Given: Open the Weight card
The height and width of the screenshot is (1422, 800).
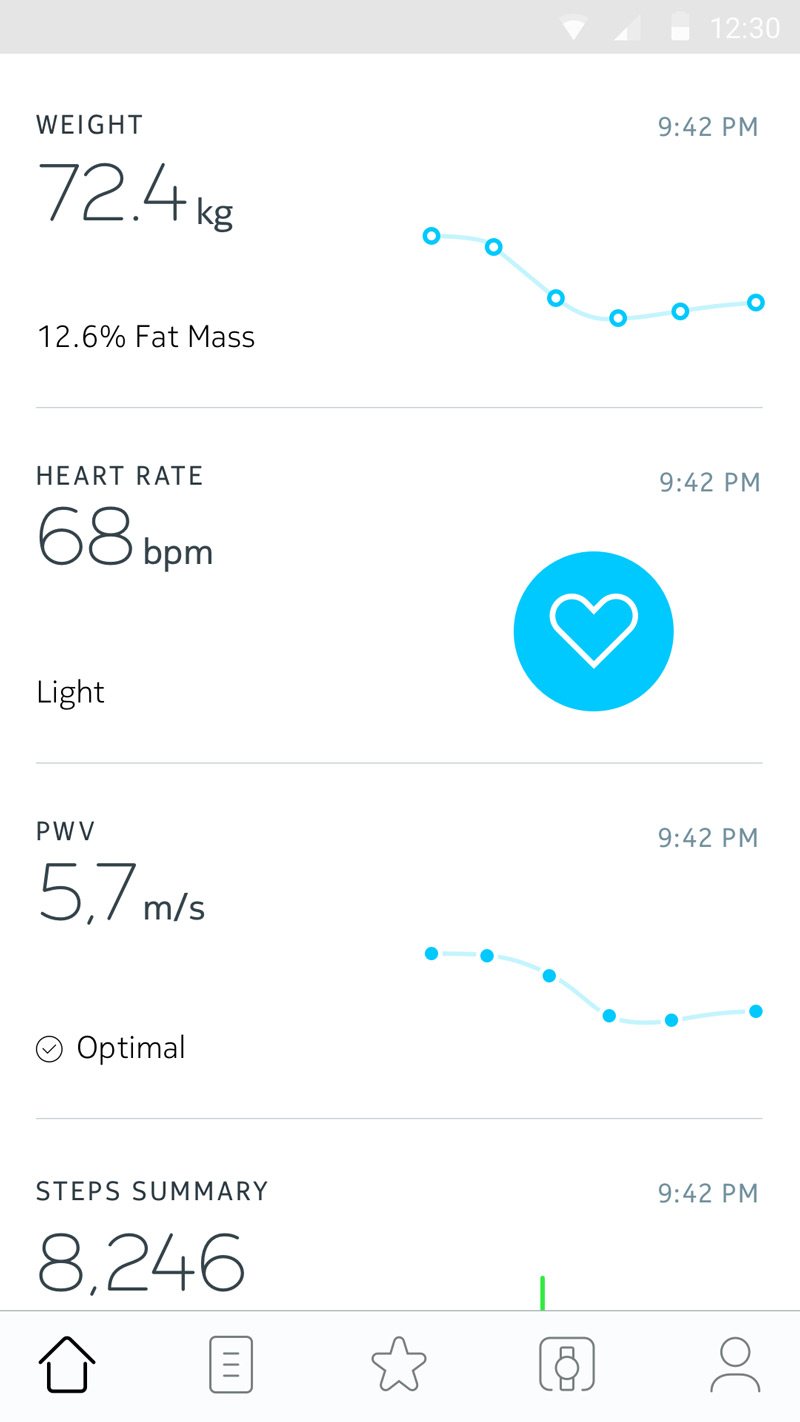Looking at the screenshot, I should coord(400,231).
